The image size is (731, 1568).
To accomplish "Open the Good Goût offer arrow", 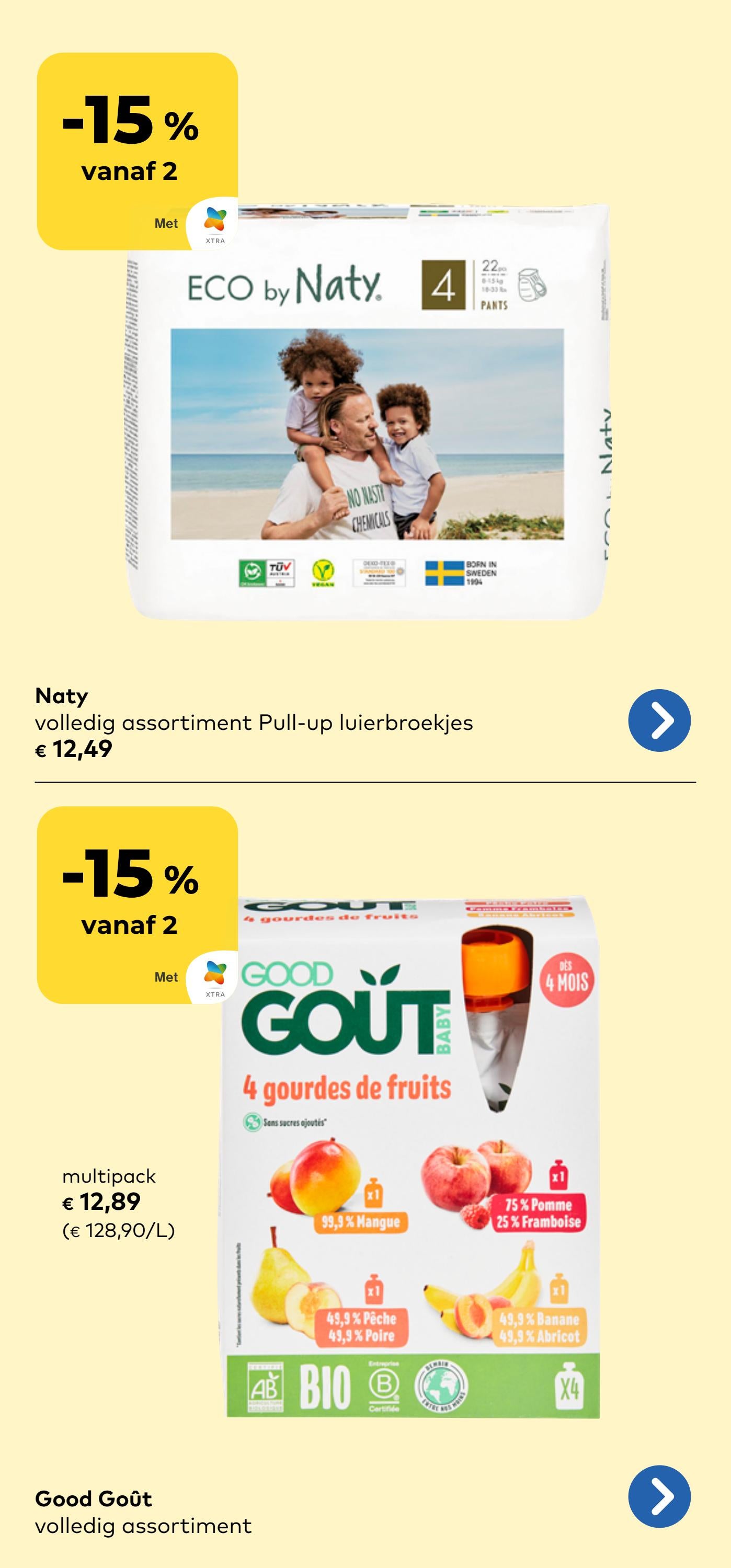I will coord(659,1496).
